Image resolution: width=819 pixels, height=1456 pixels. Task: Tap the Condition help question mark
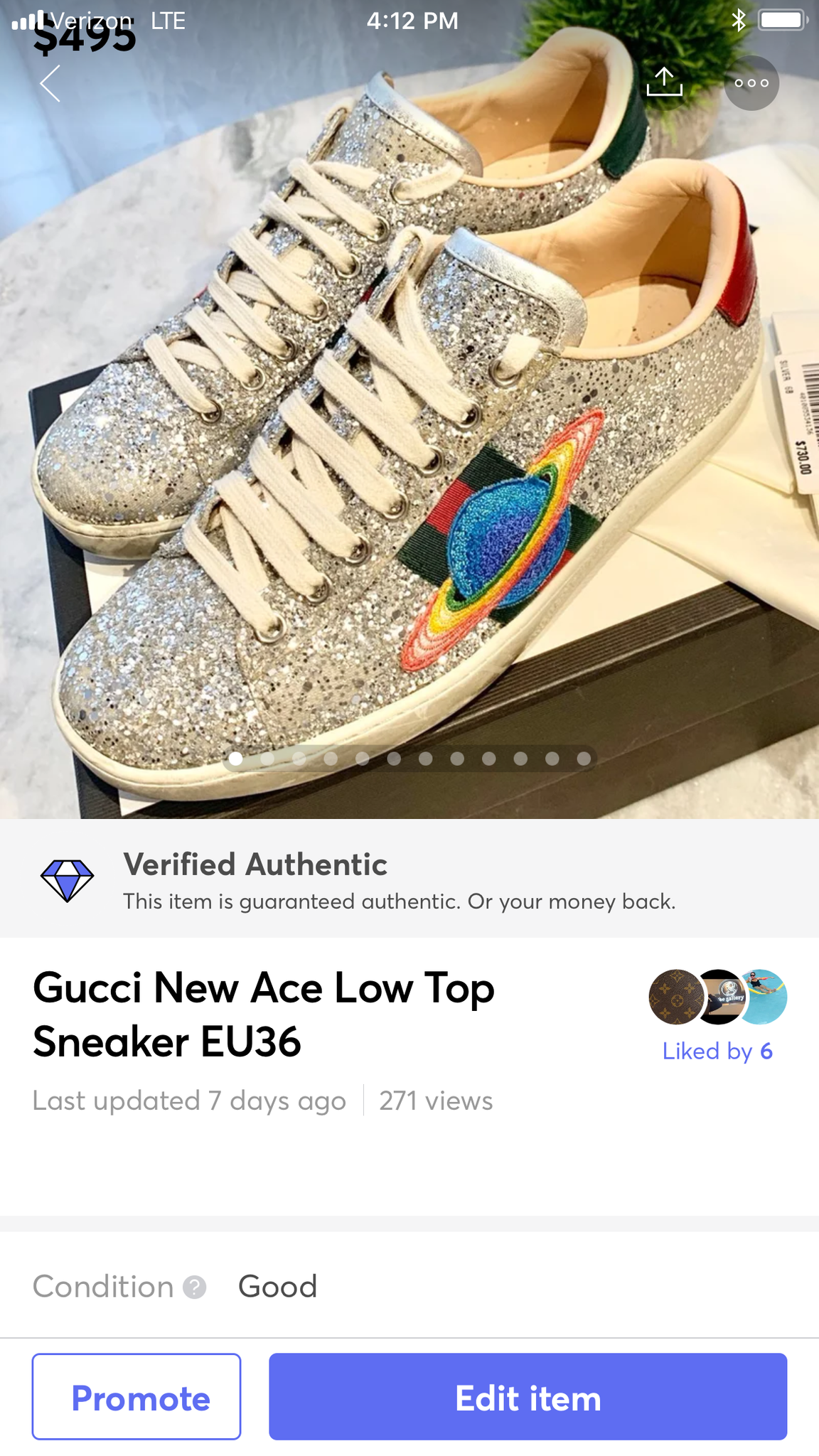(194, 1287)
